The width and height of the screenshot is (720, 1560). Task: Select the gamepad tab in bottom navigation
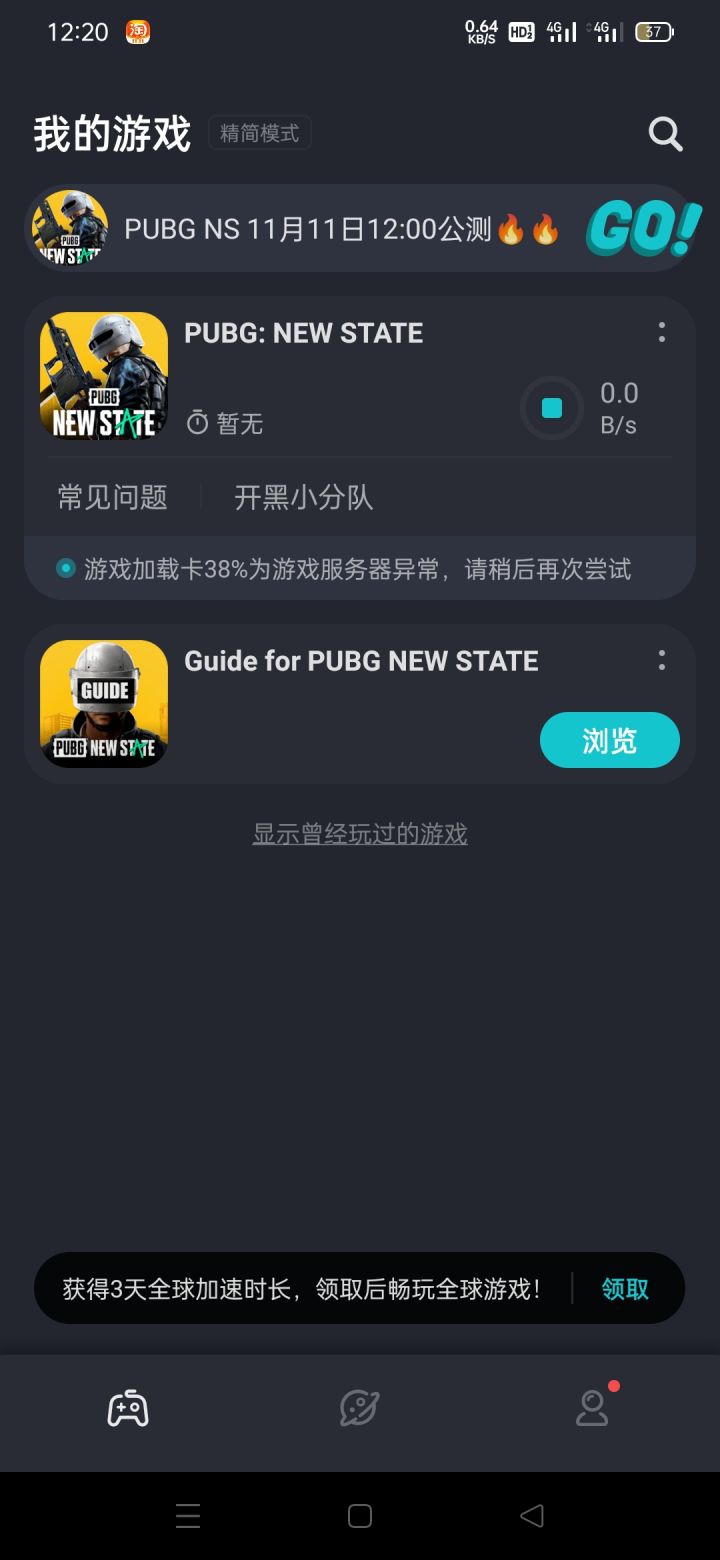click(x=130, y=1407)
